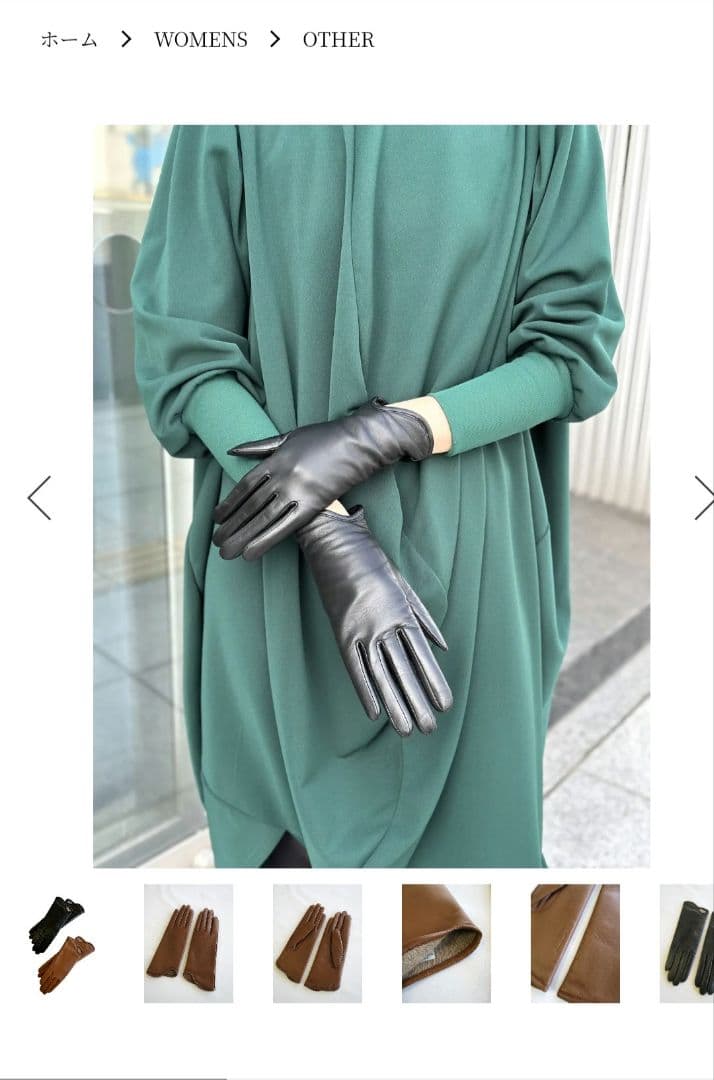Select thumbnail of brown gloves palm side
This screenshot has height=1080, width=714.
point(317,943)
